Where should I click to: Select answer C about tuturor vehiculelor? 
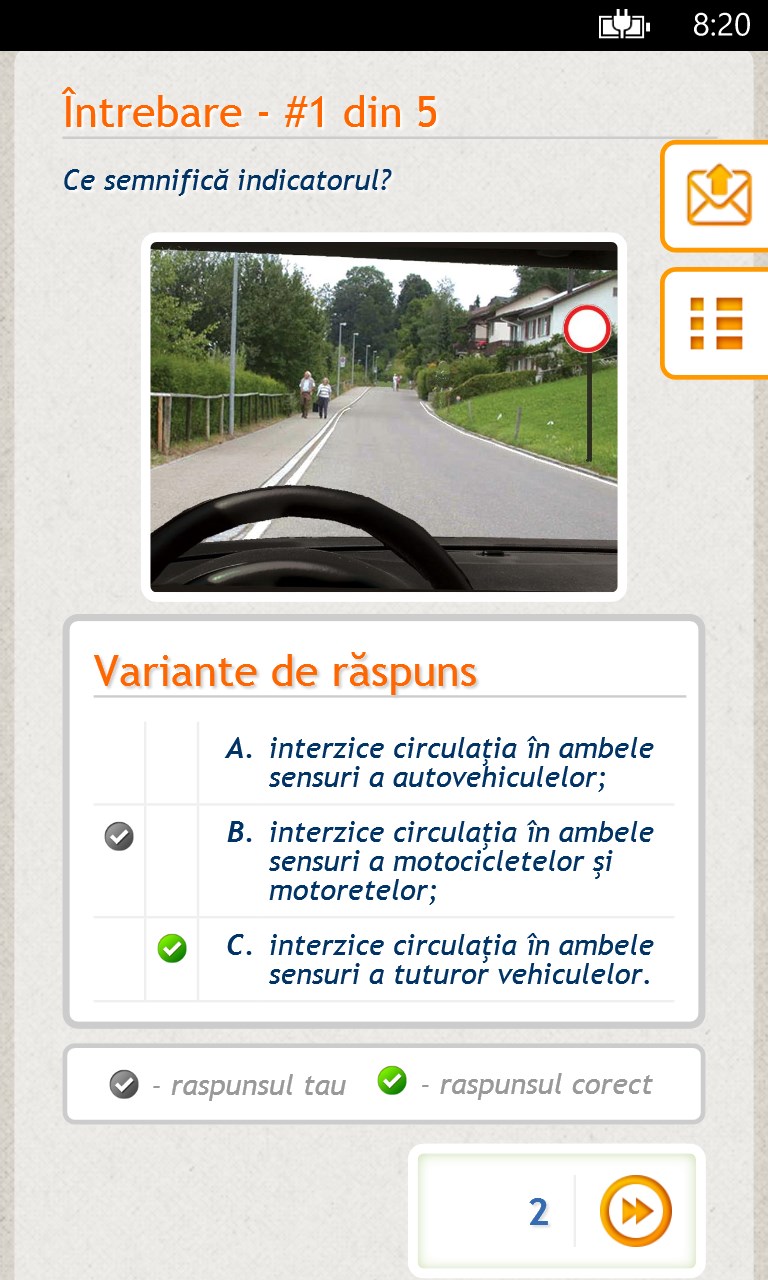click(x=440, y=960)
